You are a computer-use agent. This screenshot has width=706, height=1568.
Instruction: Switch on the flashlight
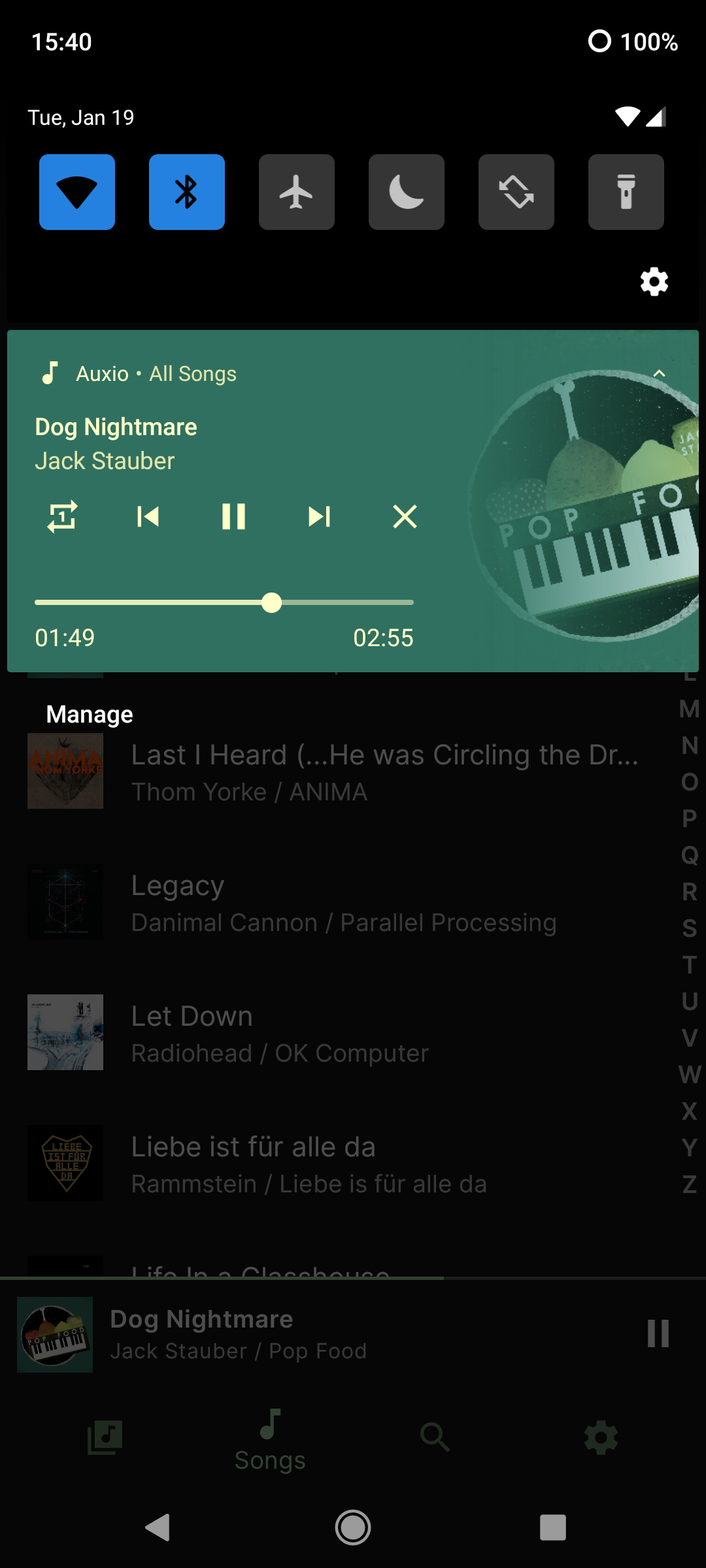tap(626, 192)
